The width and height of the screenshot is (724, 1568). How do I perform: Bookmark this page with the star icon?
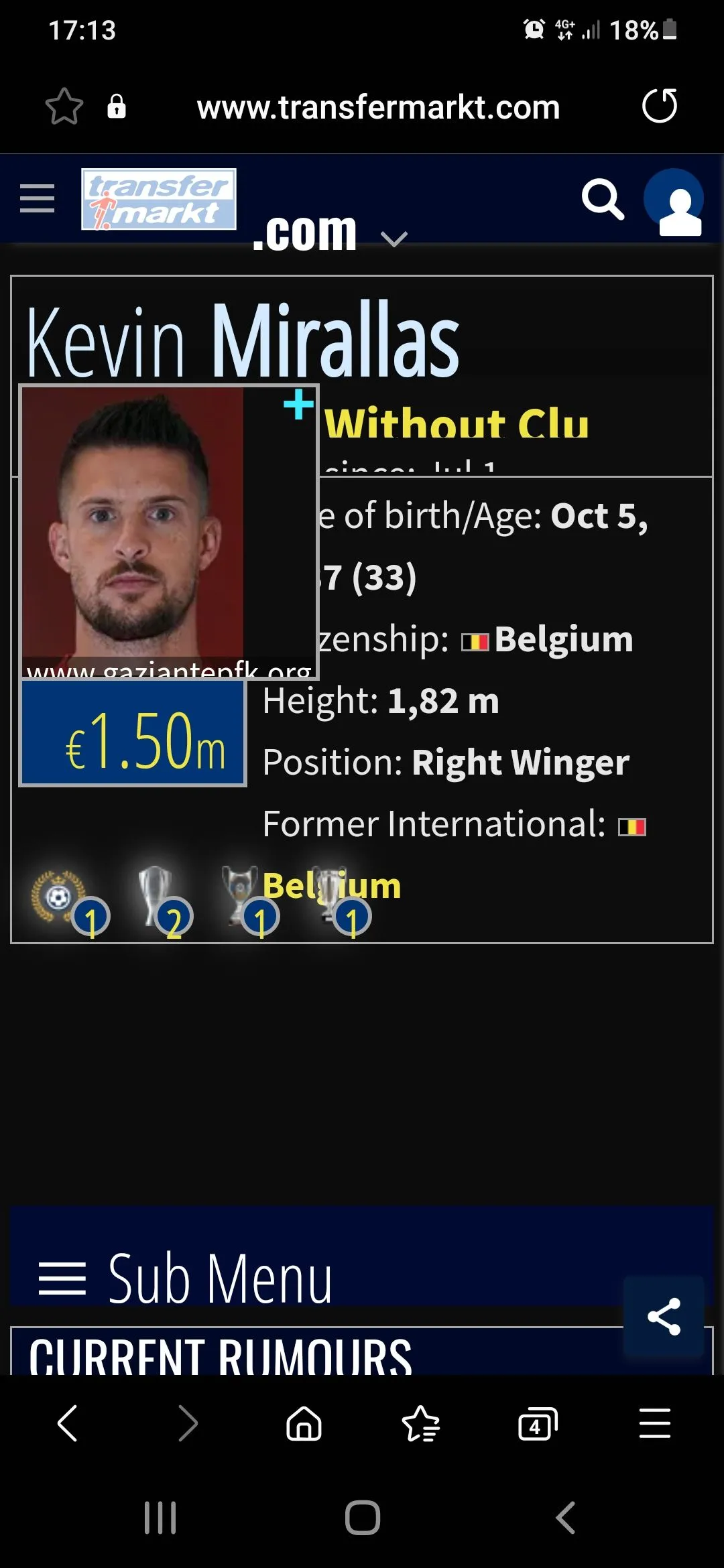point(64,107)
